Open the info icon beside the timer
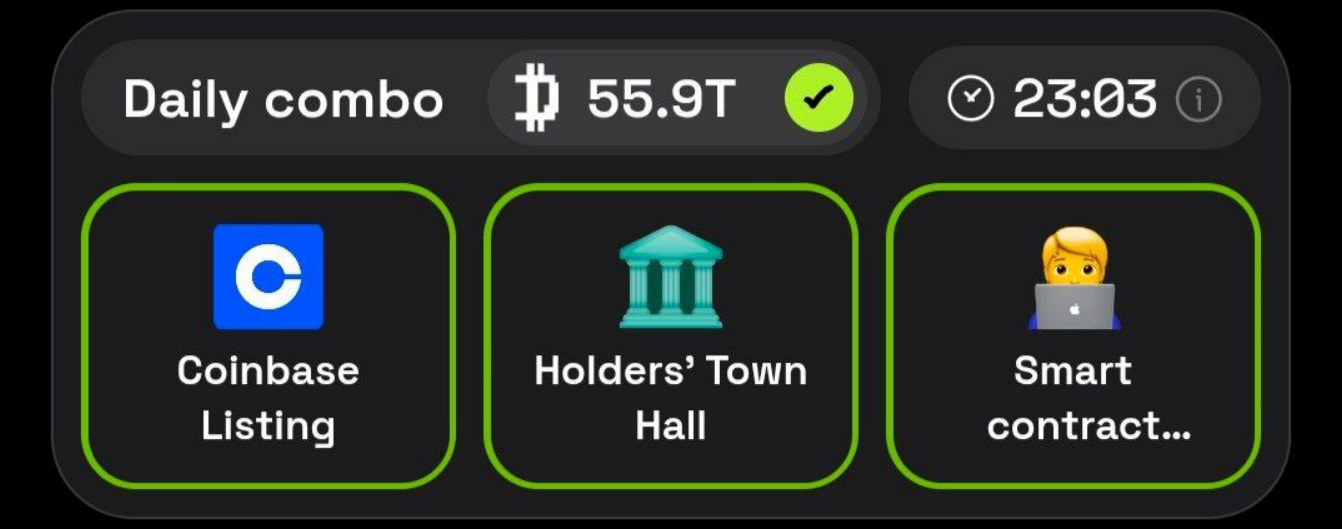 click(1198, 100)
